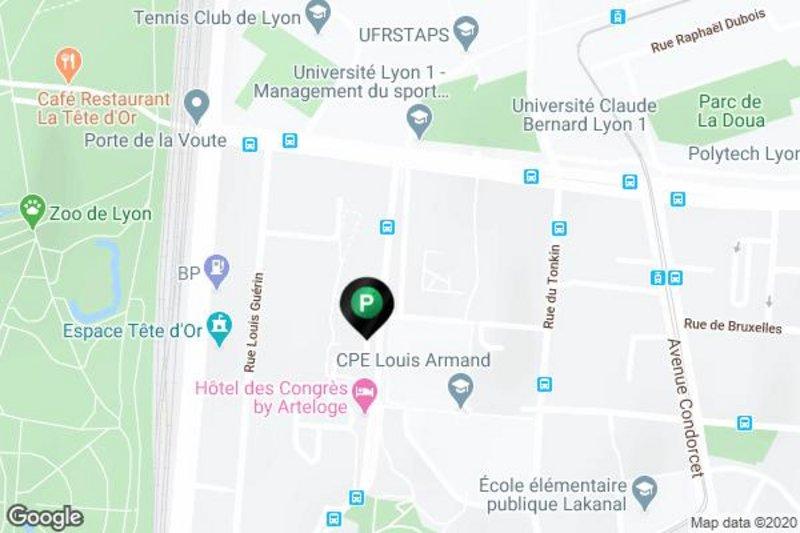Image resolution: width=800 pixels, height=533 pixels.
Task: Select the UFRSTAPS marker
Action: [466, 31]
